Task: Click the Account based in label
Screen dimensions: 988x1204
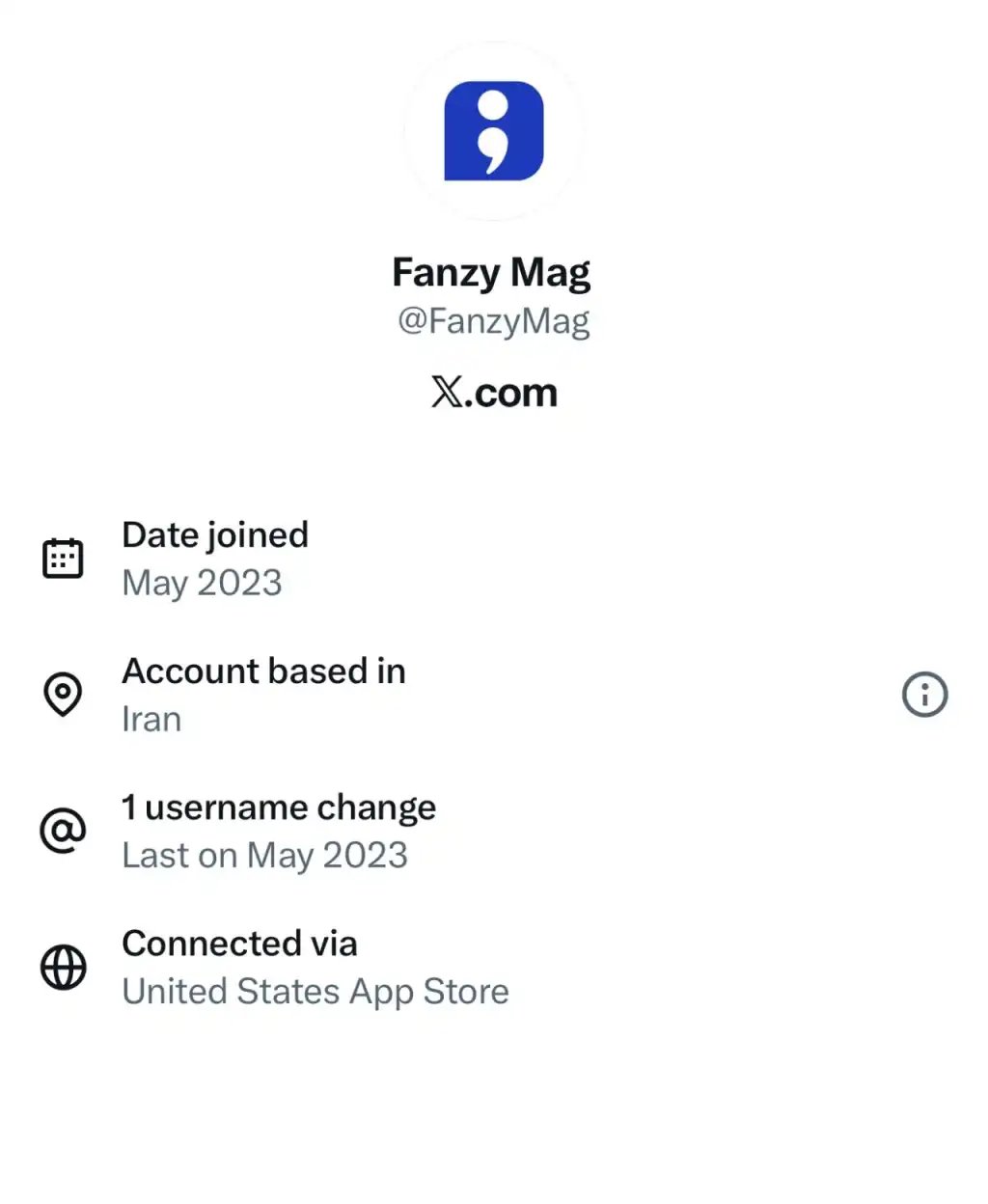Action: click(263, 670)
